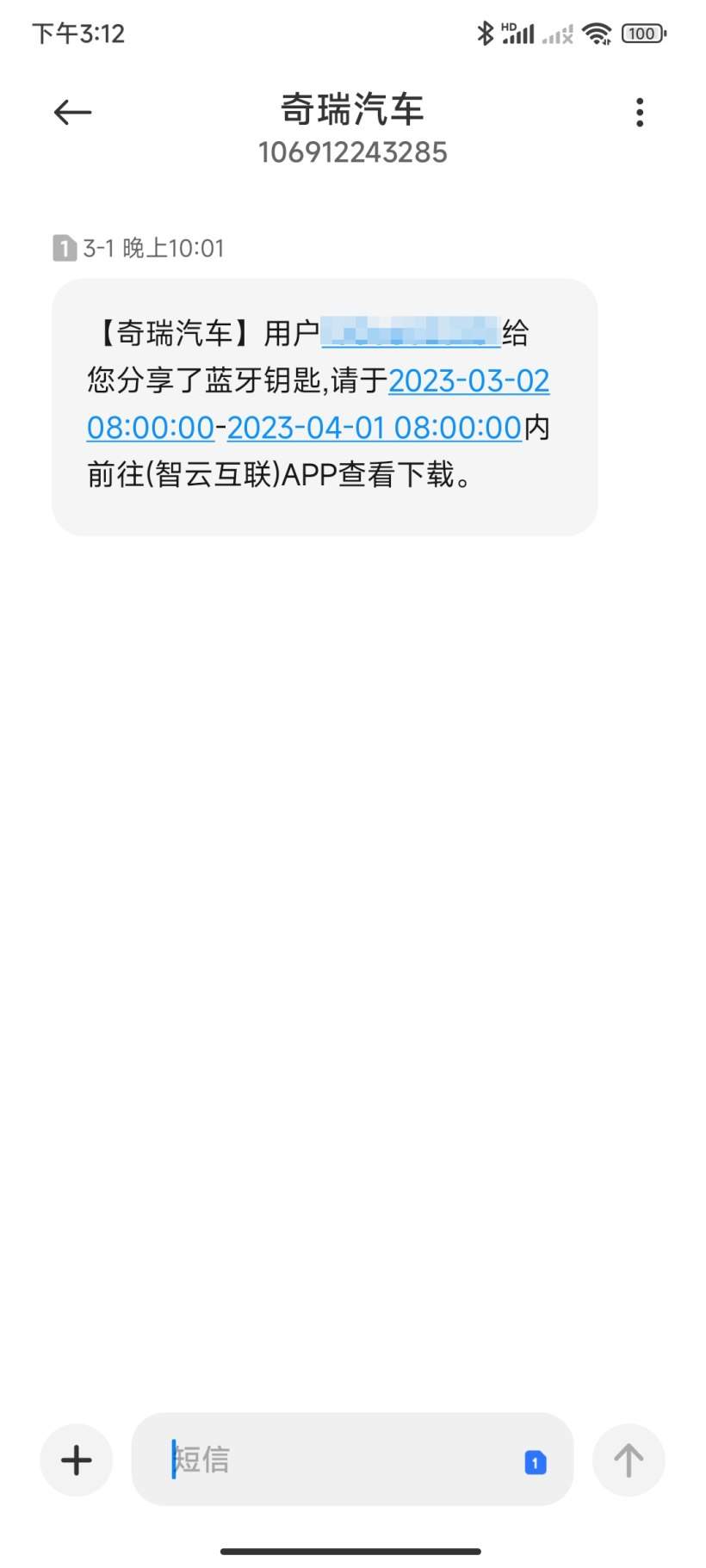Tap the muted second SIM signal indicator

pos(556,34)
